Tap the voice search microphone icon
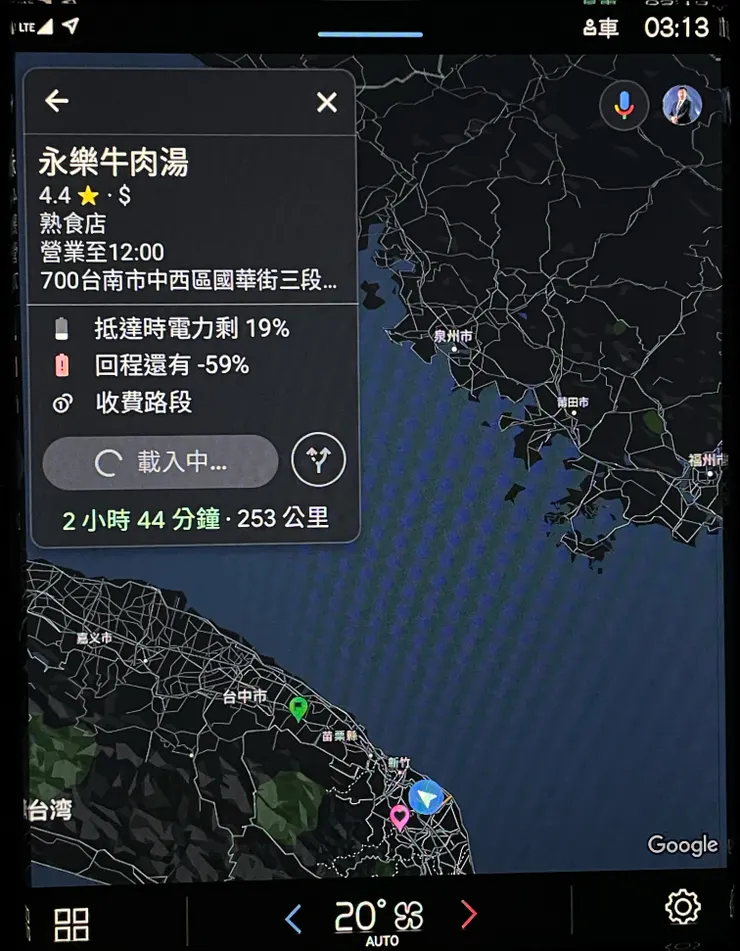 tap(623, 105)
